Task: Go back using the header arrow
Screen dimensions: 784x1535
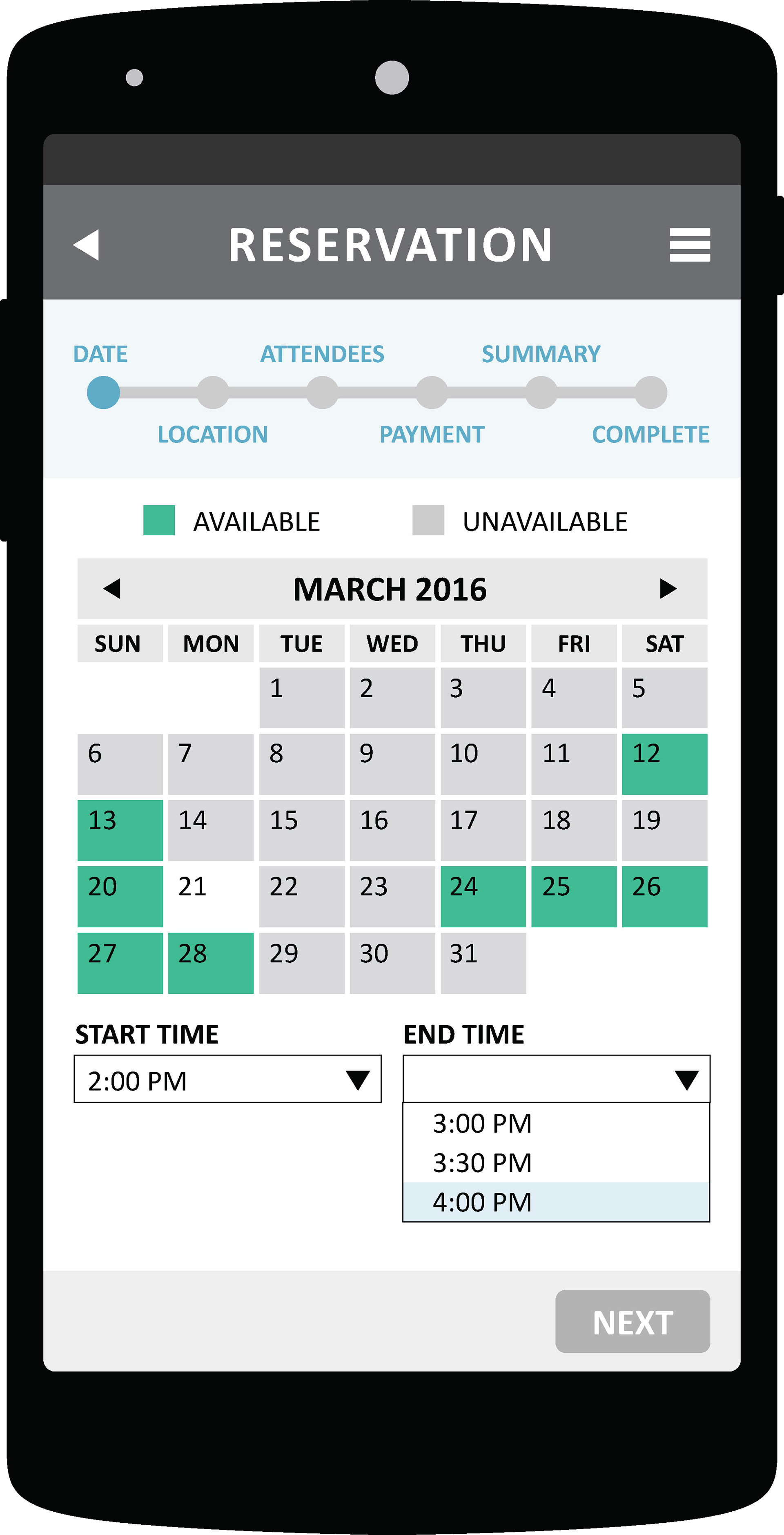Action: point(87,244)
